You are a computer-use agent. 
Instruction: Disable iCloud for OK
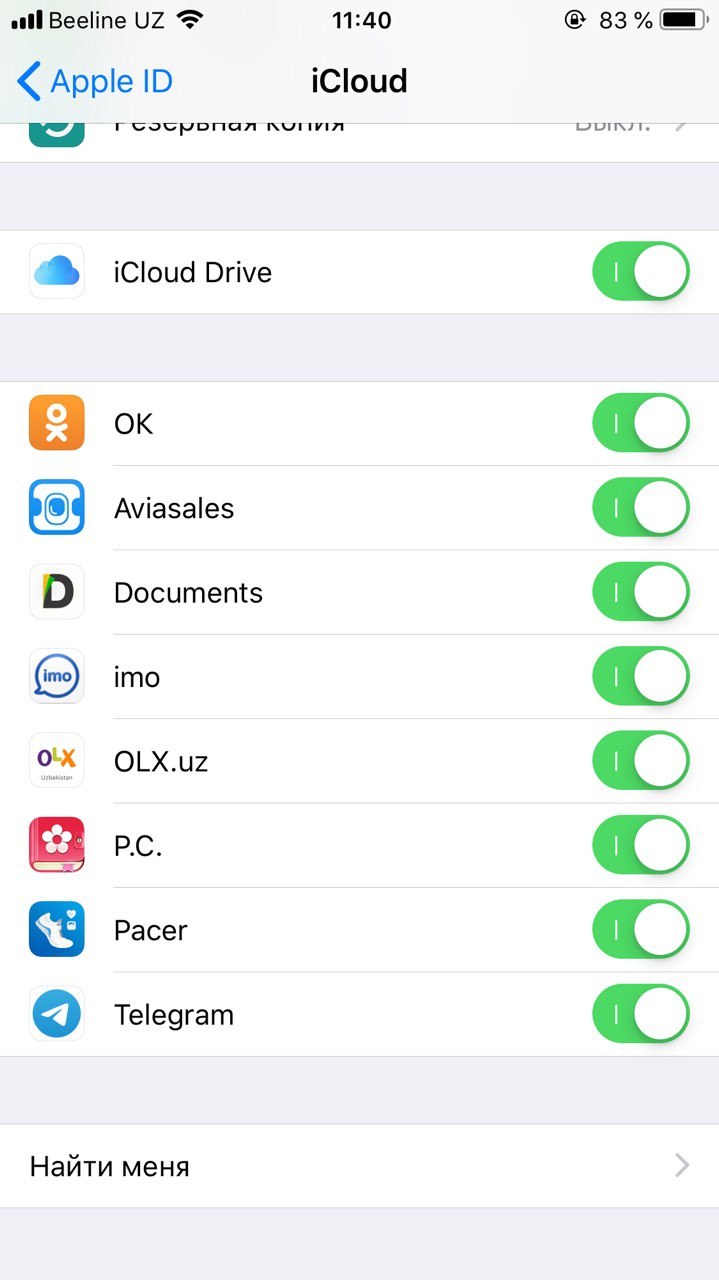pyautogui.click(x=641, y=423)
